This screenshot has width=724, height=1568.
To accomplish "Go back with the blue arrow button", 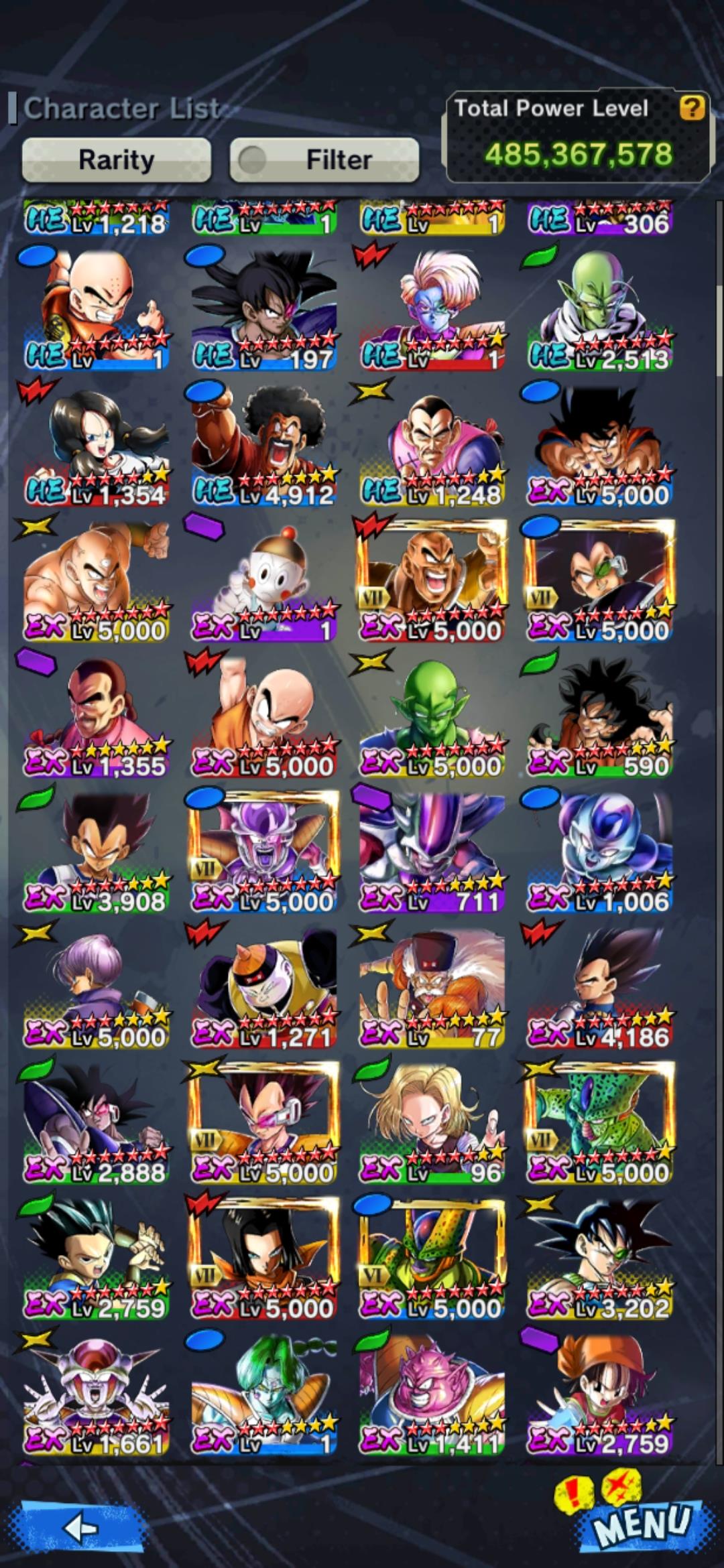I will click(x=82, y=1528).
